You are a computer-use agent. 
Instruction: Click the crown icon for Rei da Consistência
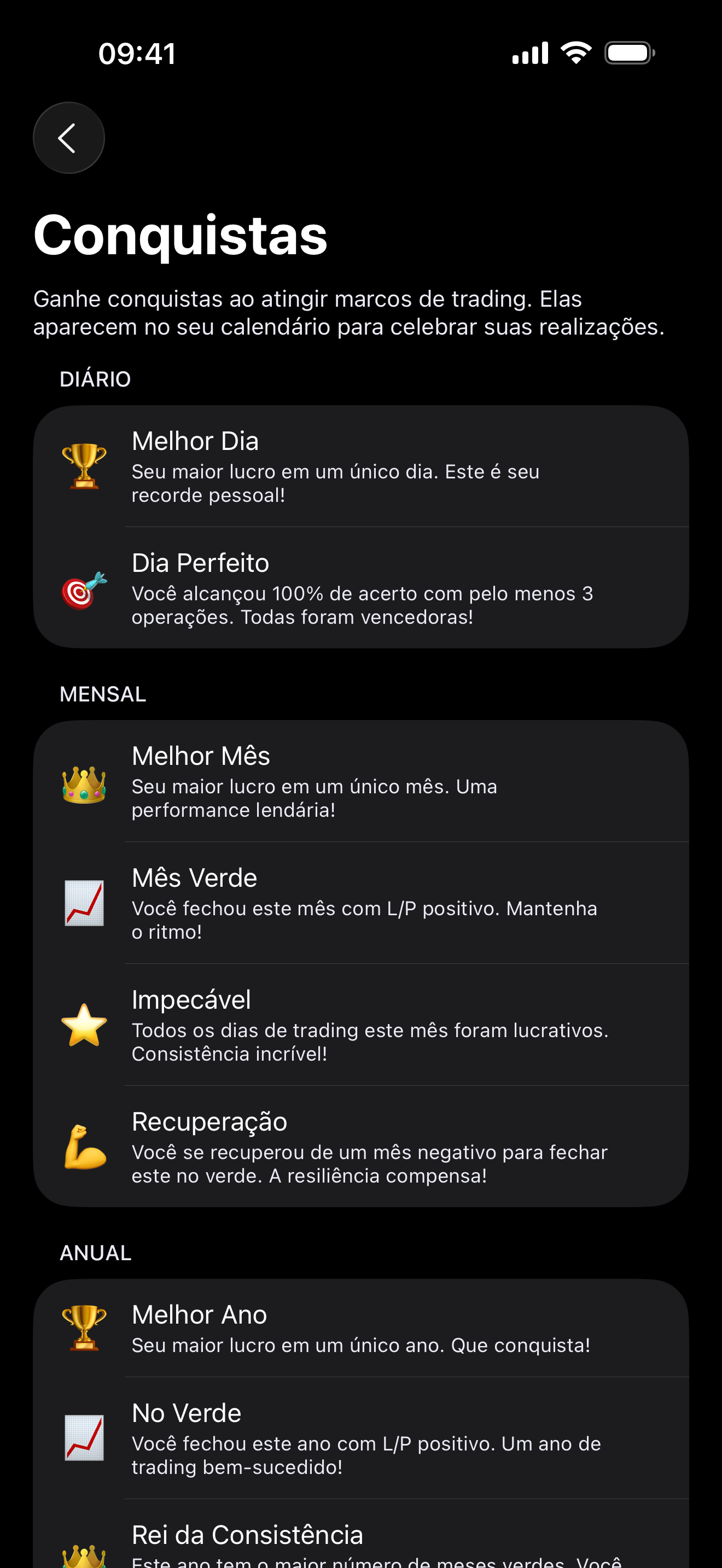coord(84,1558)
